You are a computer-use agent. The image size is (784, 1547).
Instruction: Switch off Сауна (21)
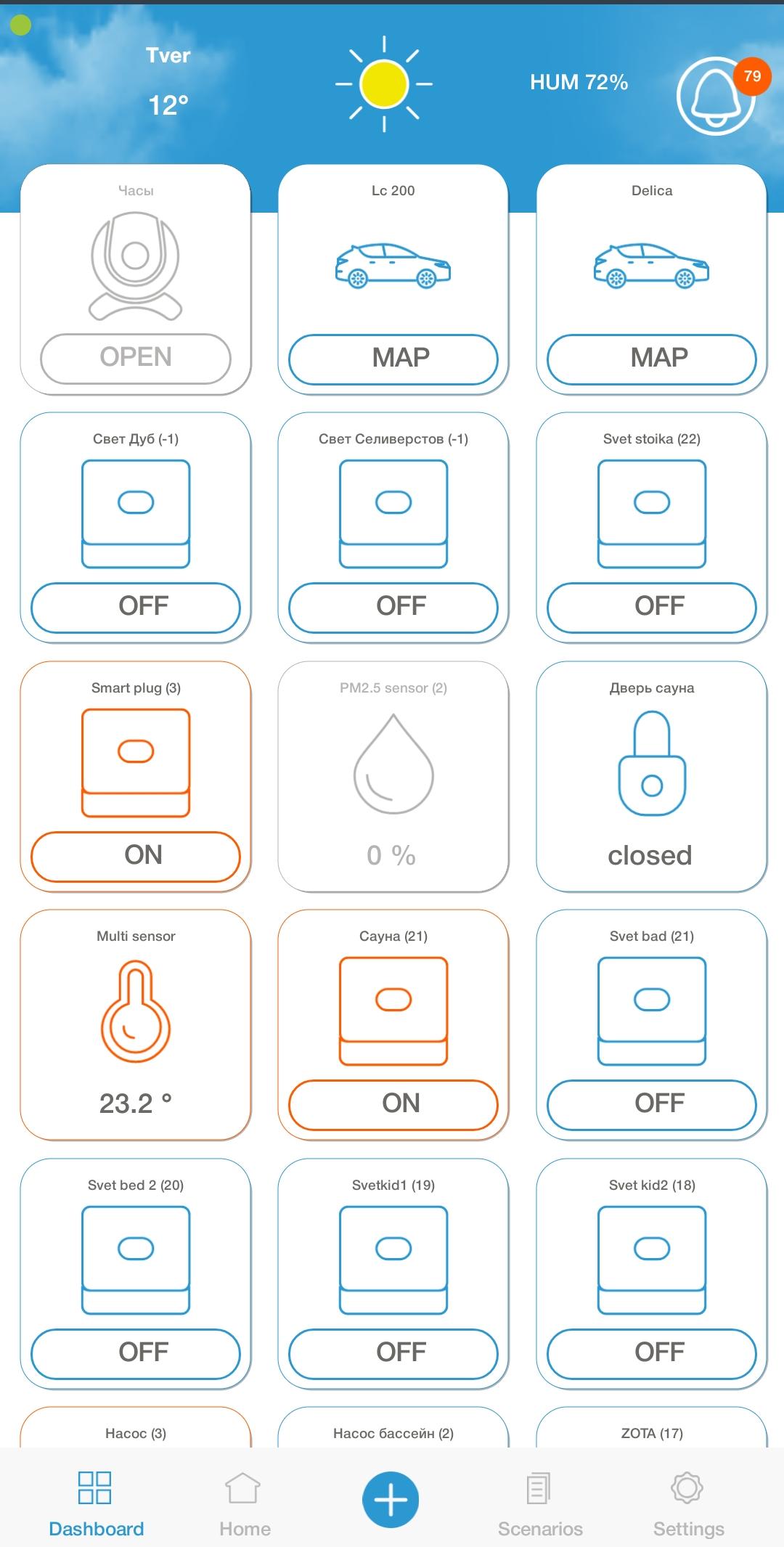(393, 1104)
